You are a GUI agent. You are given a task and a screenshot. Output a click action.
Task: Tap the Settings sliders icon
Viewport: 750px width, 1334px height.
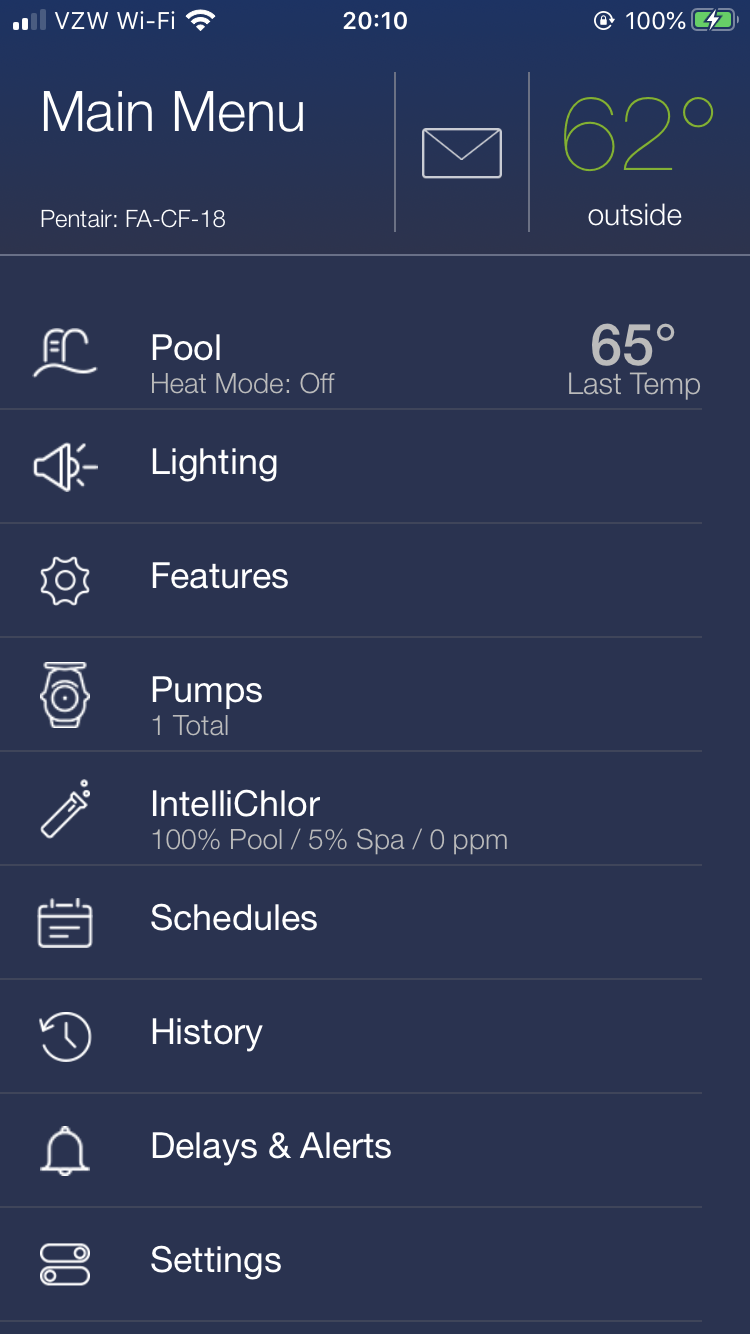point(64,1263)
